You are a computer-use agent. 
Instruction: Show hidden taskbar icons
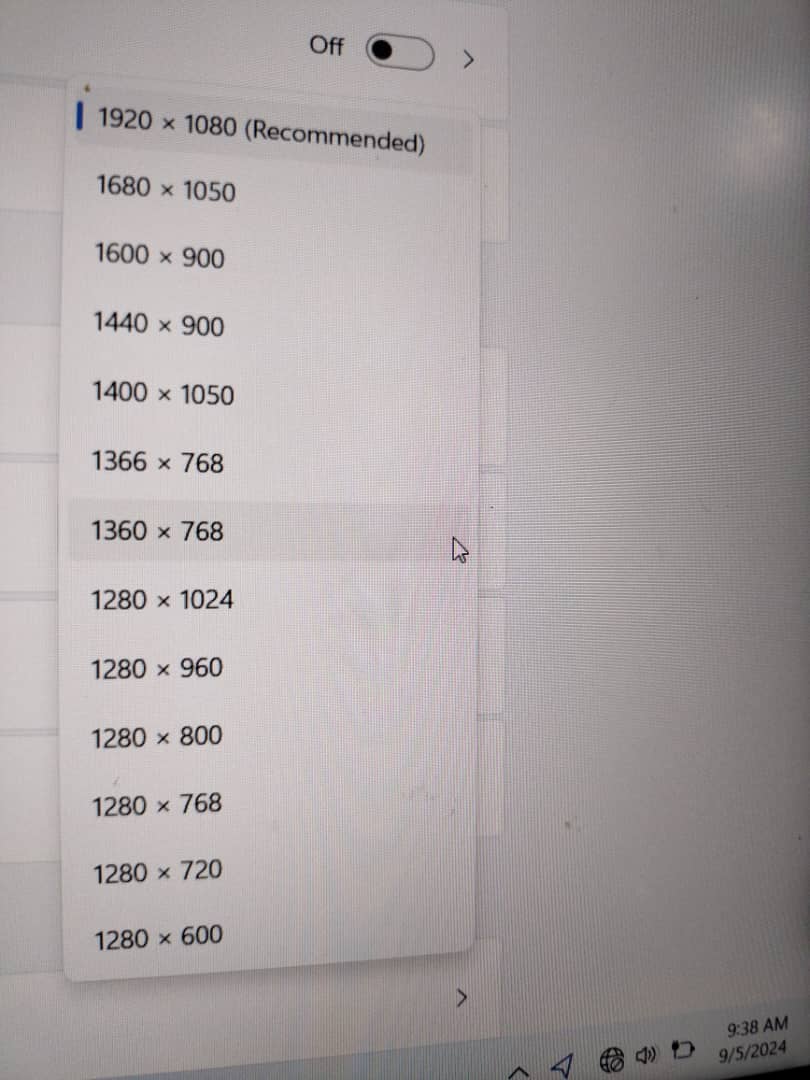518,1069
